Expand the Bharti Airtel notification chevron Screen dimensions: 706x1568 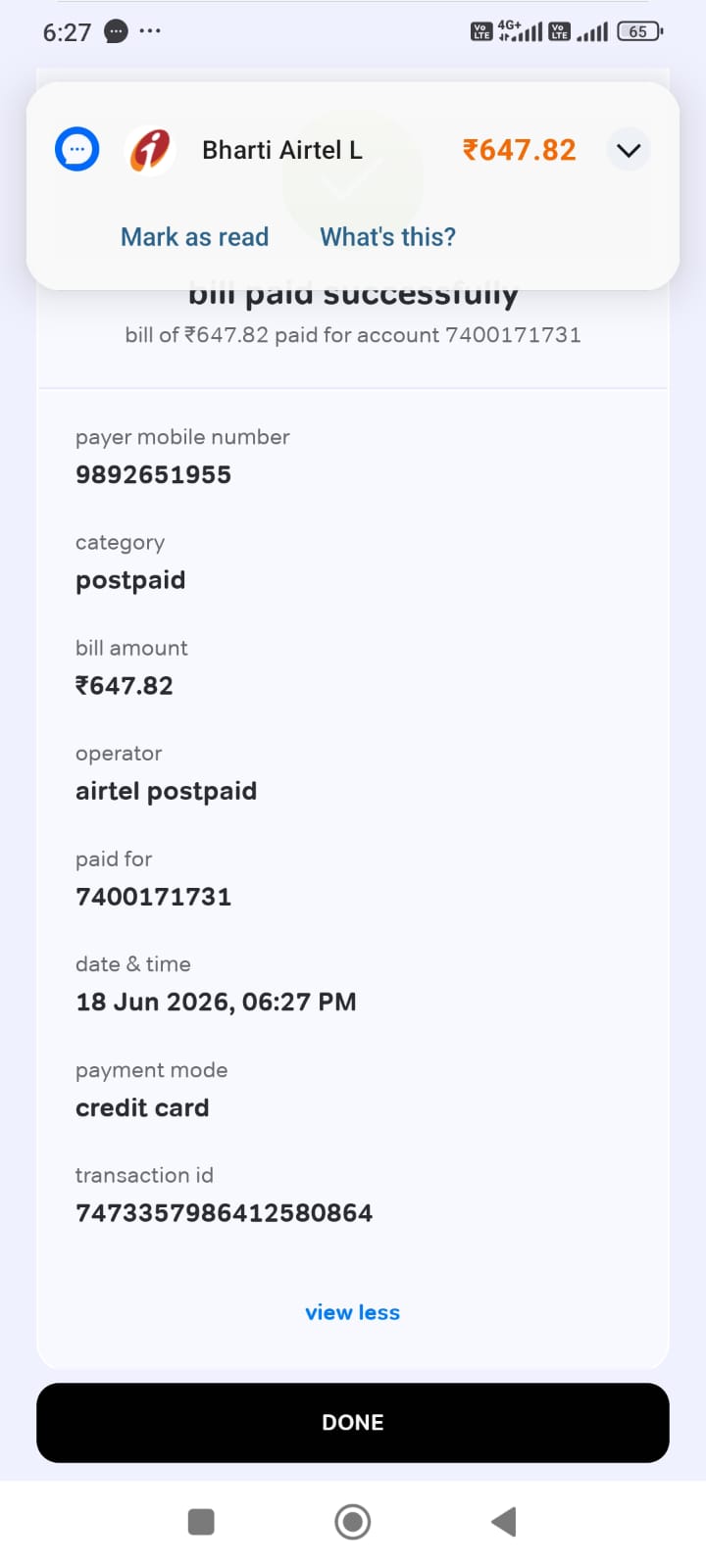[x=629, y=150]
